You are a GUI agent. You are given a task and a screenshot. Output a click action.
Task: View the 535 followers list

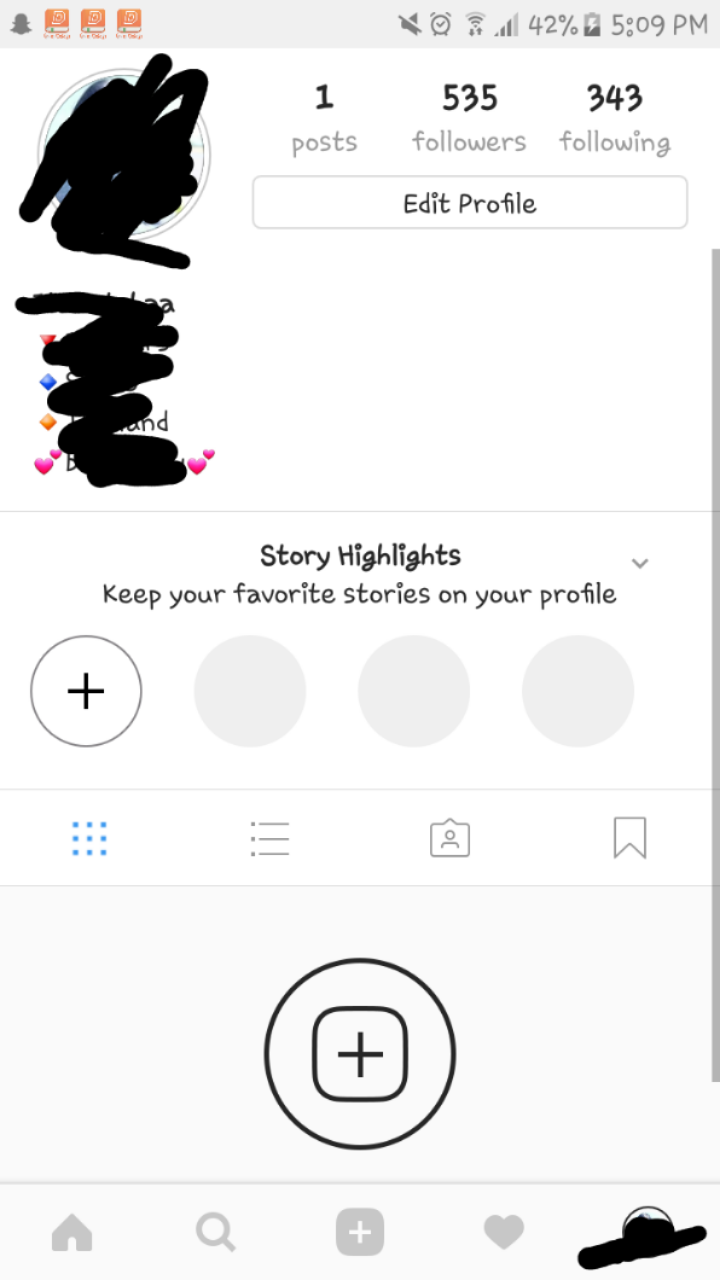469,119
